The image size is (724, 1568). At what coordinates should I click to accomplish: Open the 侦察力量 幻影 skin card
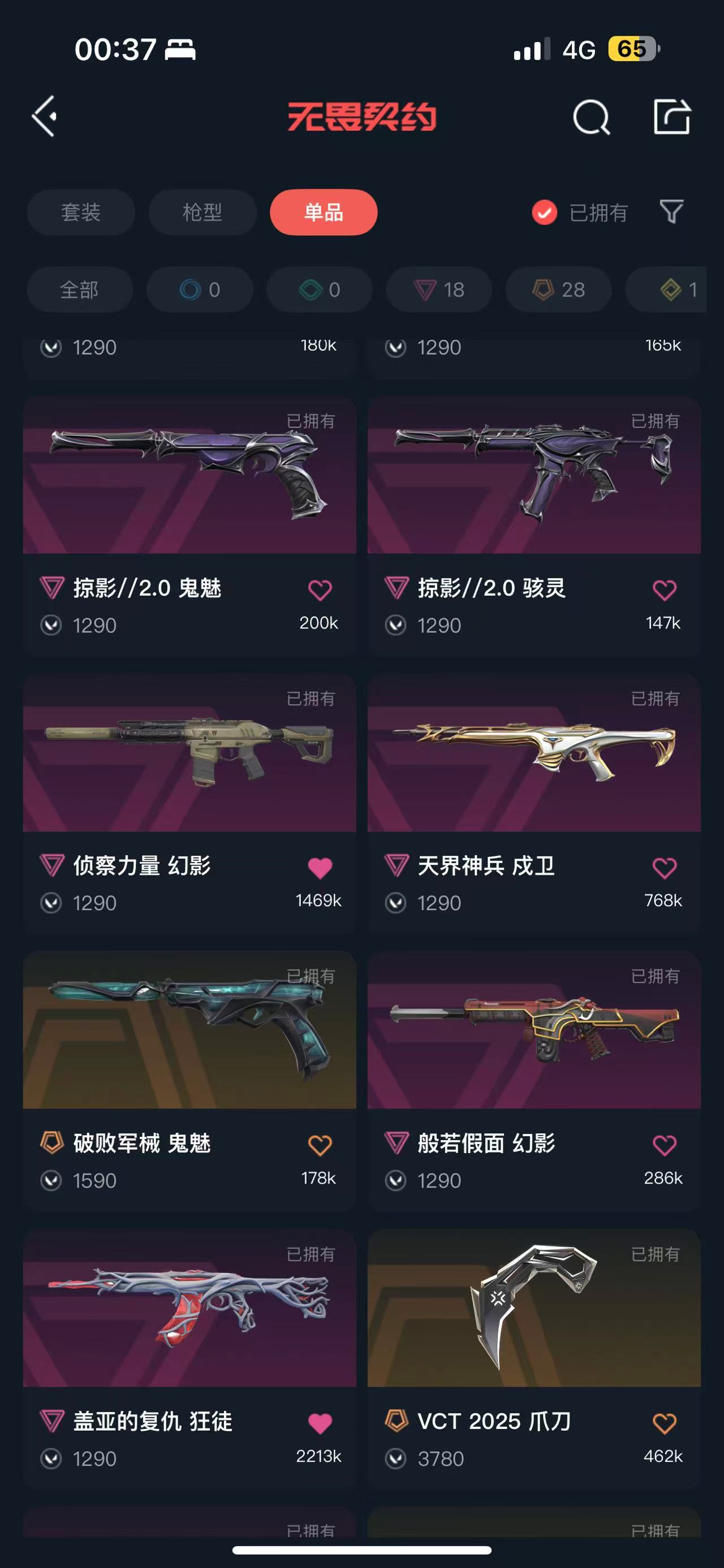pyautogui.click(x=189, y=753)
